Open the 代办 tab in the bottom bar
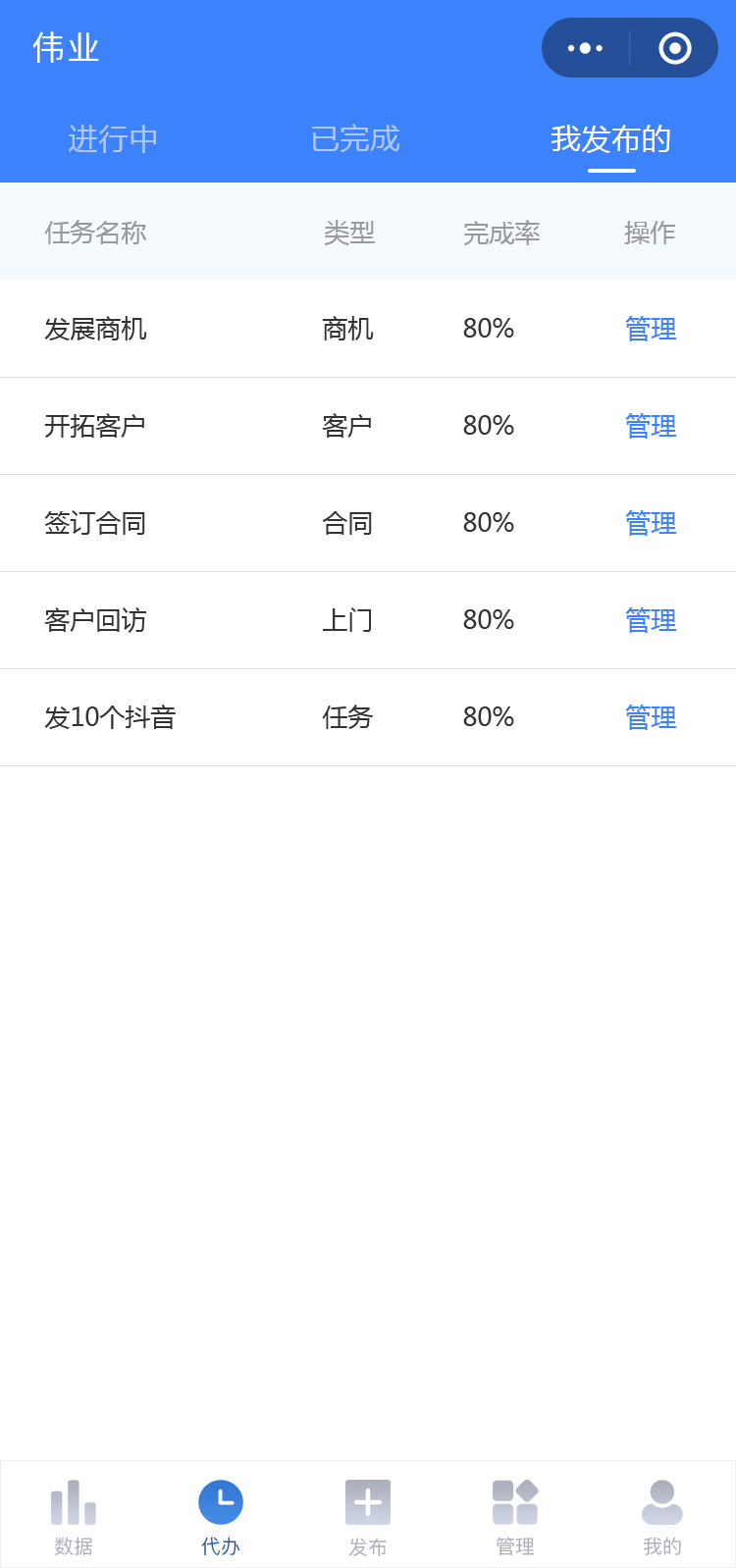This screenshot has width=736, height=1568. (x=221, y=1516)
